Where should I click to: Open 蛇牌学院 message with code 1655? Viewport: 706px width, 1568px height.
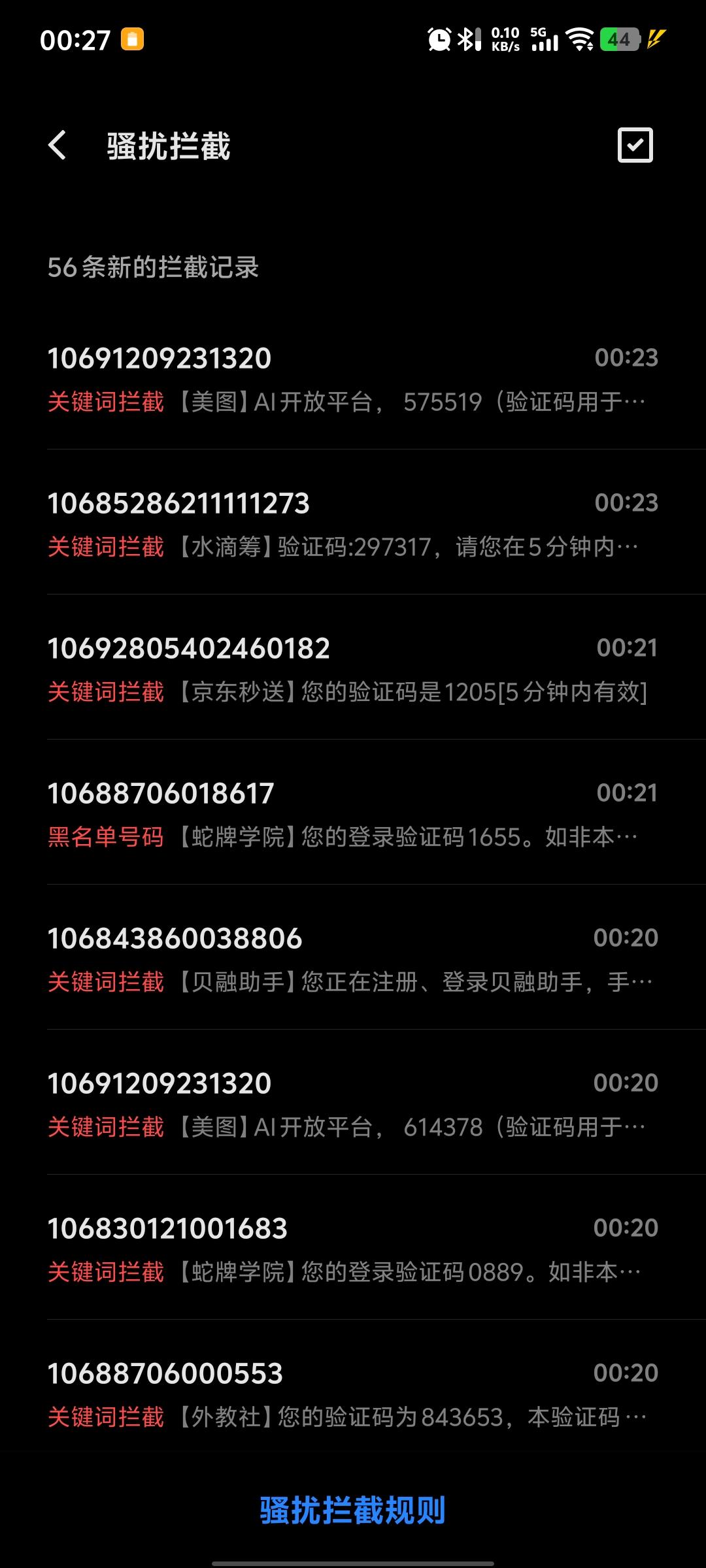pyautogui.click(x=353, y=814)
